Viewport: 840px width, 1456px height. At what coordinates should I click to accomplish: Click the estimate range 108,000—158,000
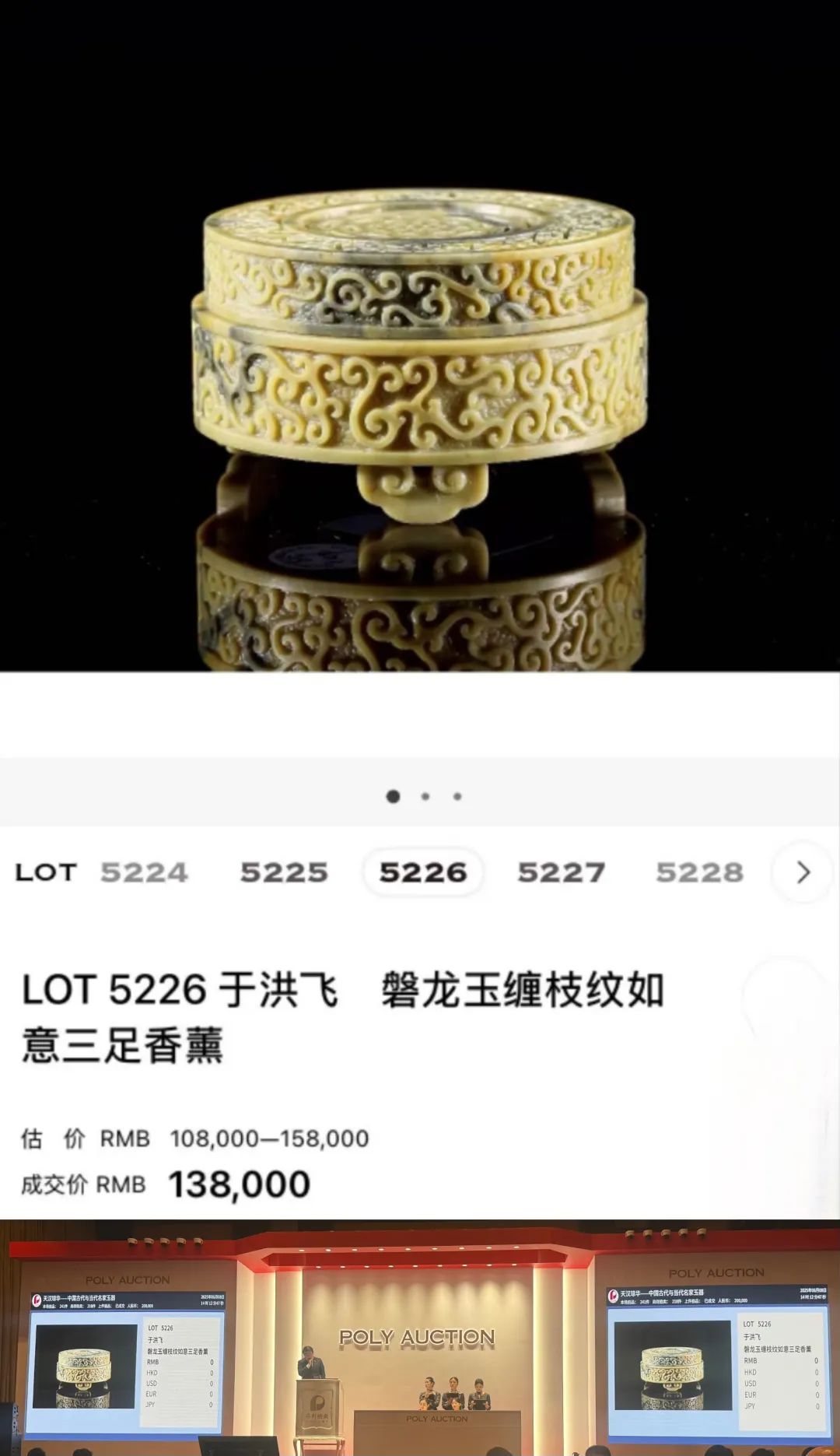pyautogui.click(x=268, y=1138)
